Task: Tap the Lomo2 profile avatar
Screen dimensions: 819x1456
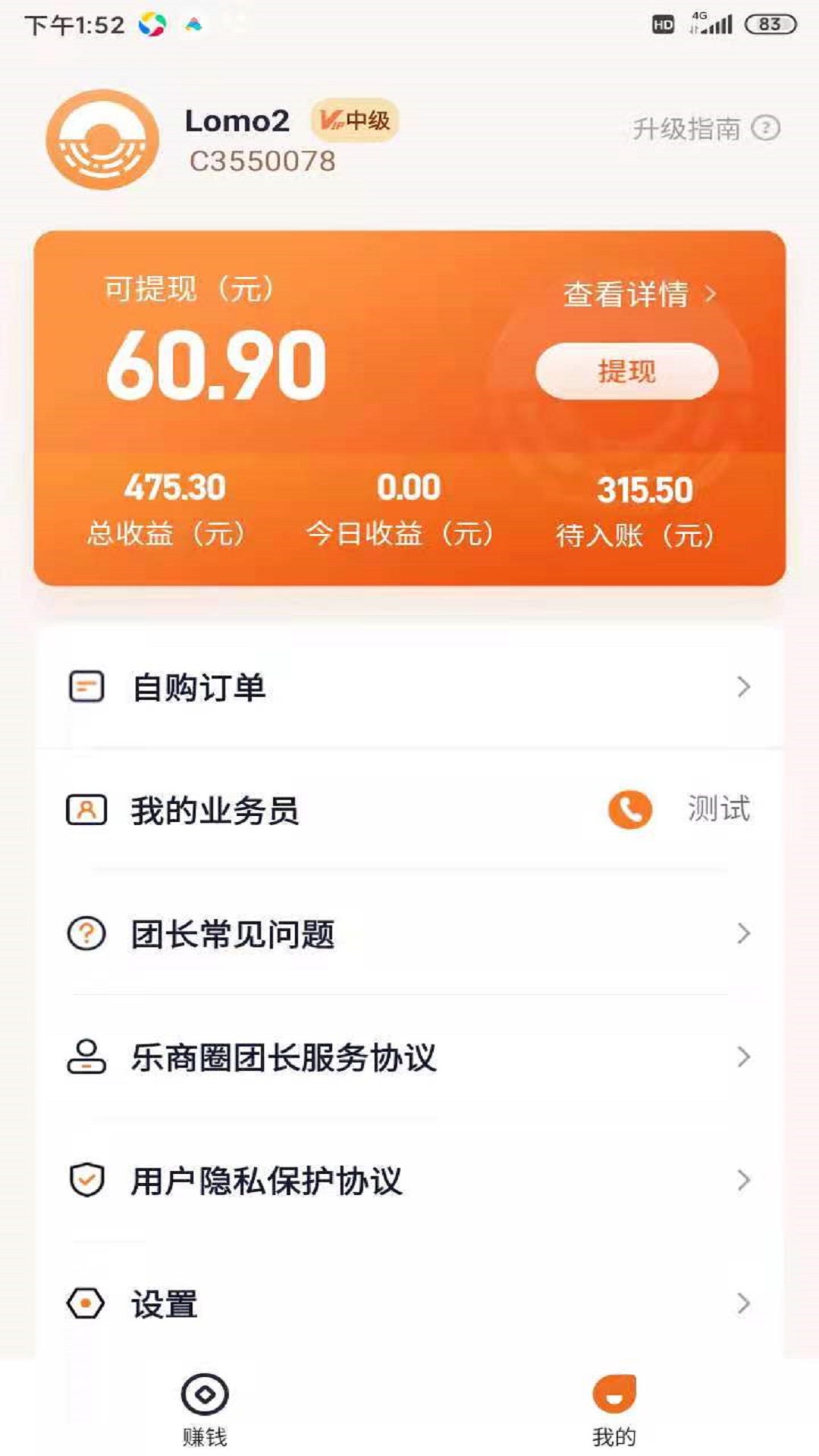Action: point(102,140)
